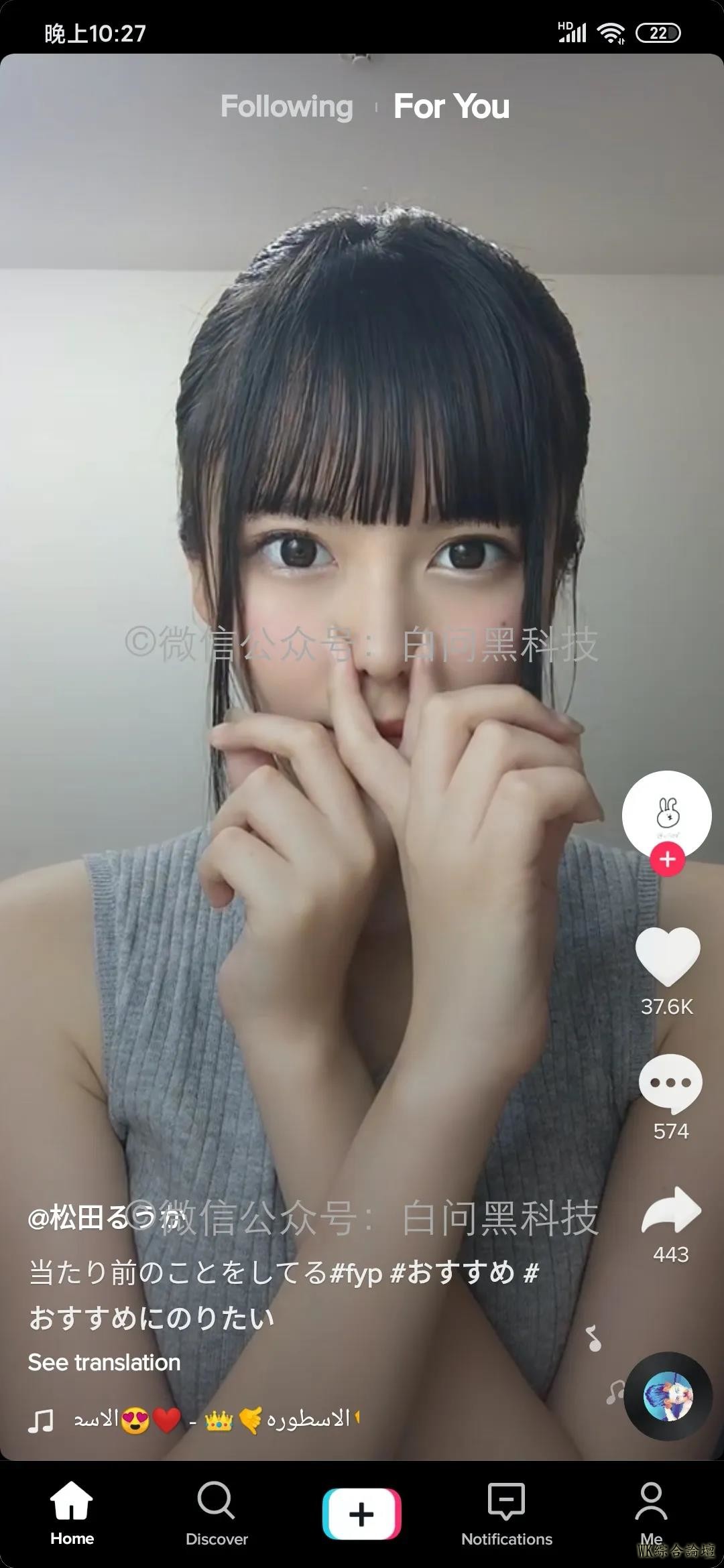Share this video via the arrow icon
The height and width of the screenshot is (1568, 724).
tap(671, 1210)
